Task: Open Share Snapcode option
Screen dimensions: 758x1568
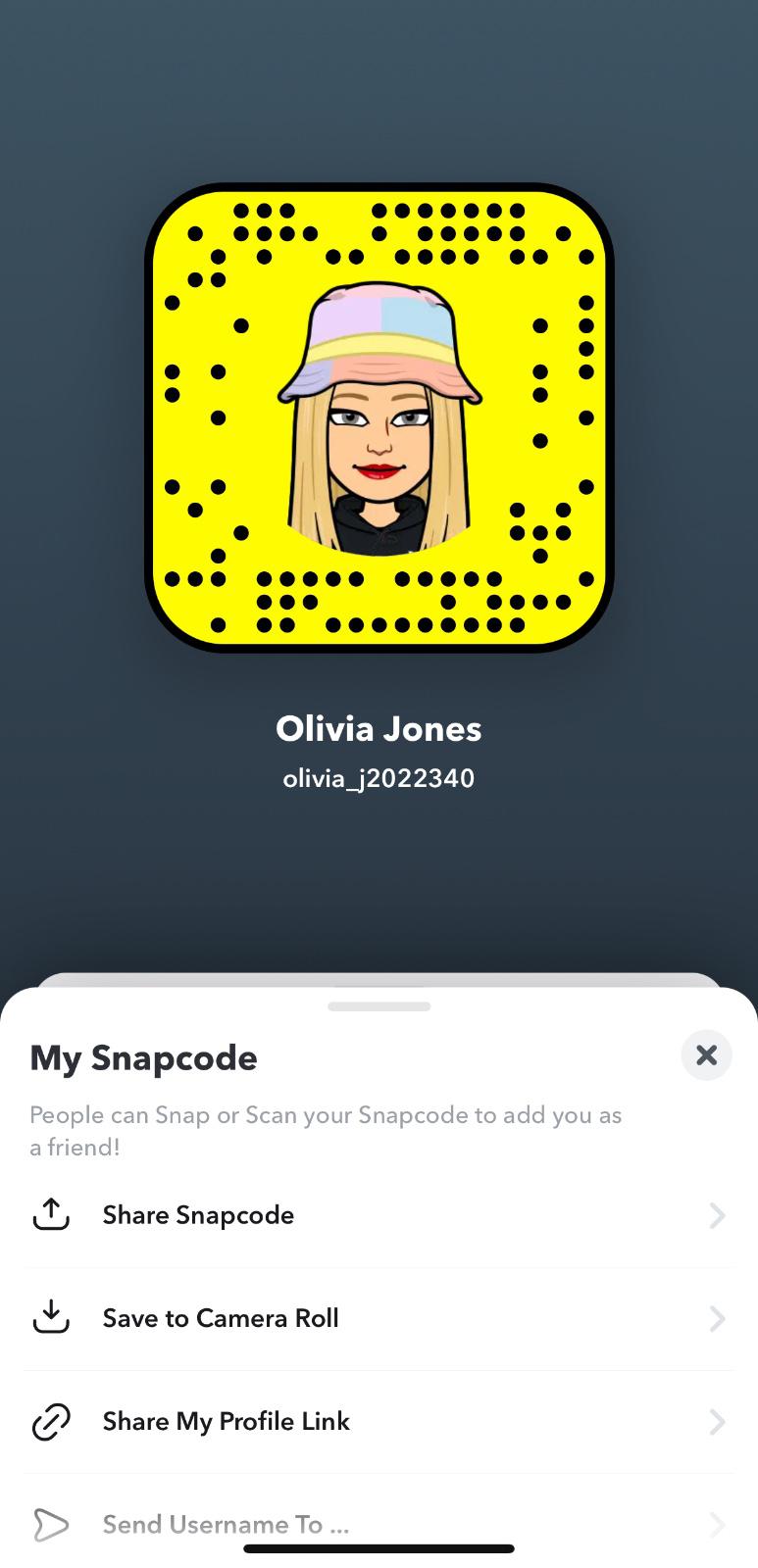Action: [x=379, y=1215]
